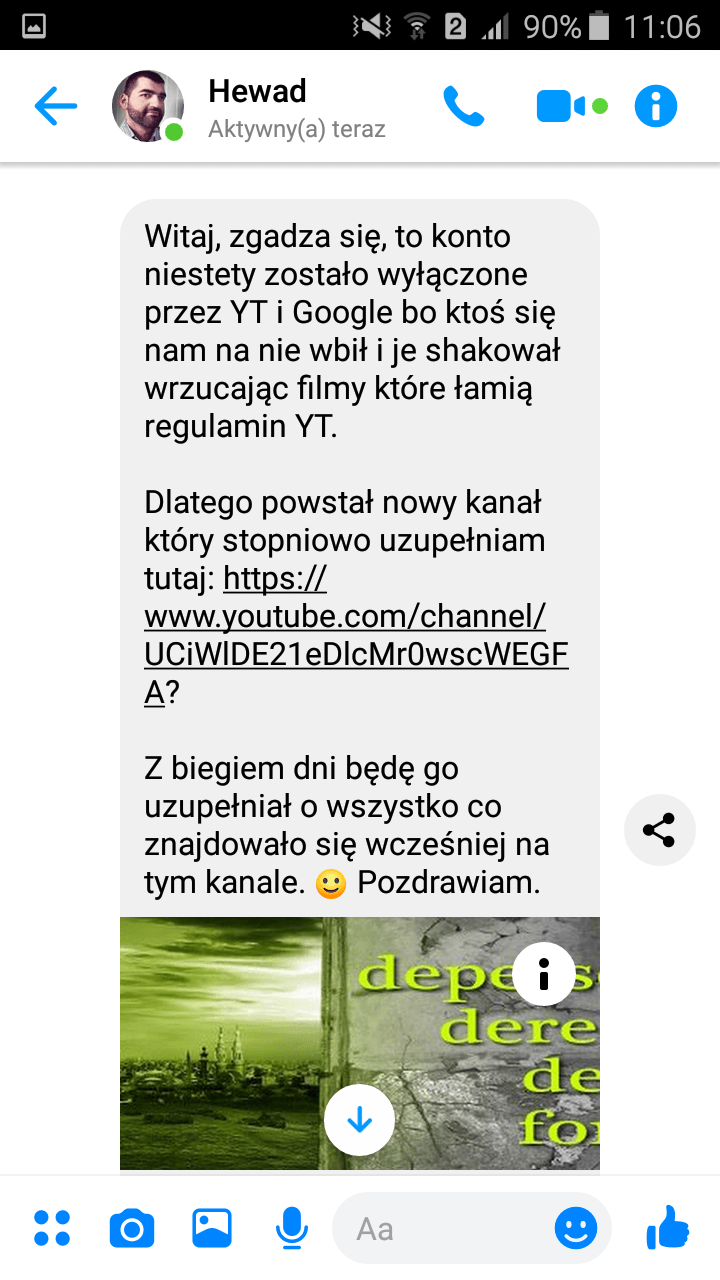The width and height of the screenshot is (720, 1280).
Task: Open Hewad's profile picture in header
Action: [x=148, y=106]
